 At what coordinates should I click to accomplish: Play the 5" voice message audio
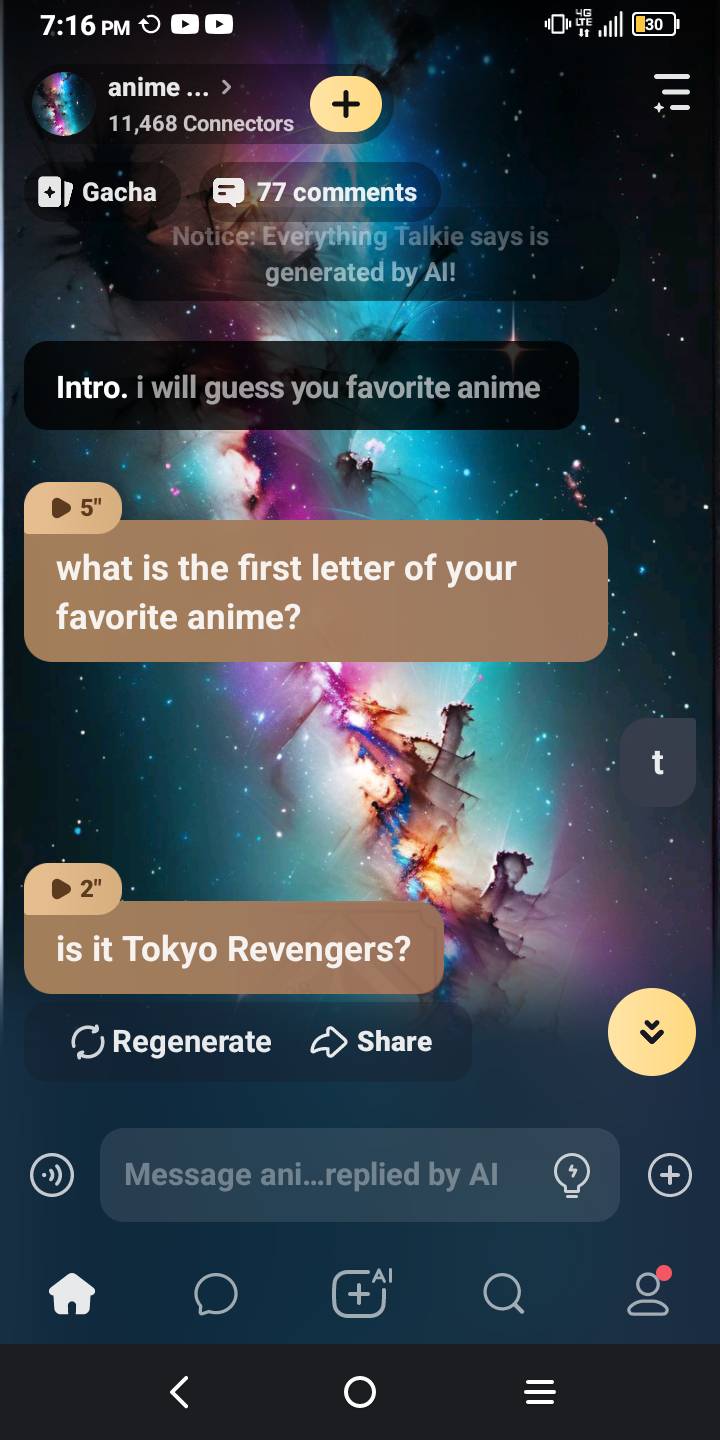(73, 507)
